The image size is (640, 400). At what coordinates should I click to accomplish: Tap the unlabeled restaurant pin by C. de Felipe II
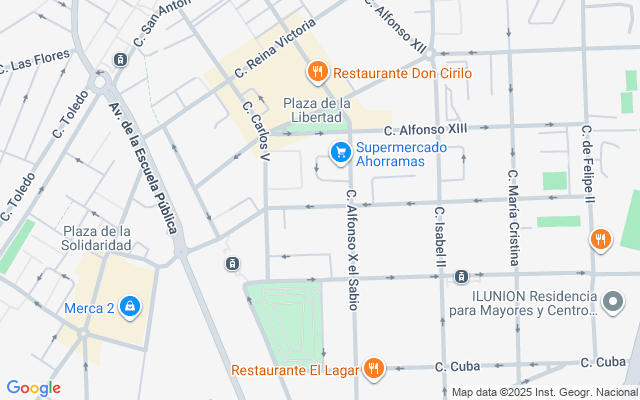click(x=600, y=238)
